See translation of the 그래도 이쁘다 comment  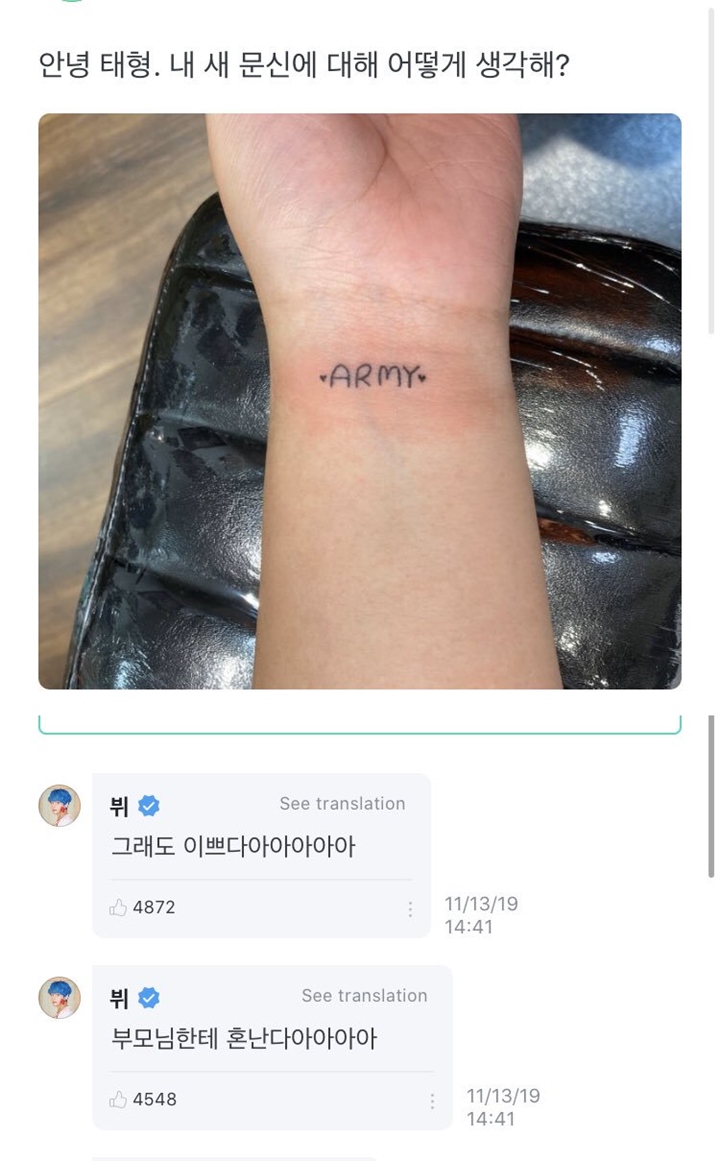point(342,803)
